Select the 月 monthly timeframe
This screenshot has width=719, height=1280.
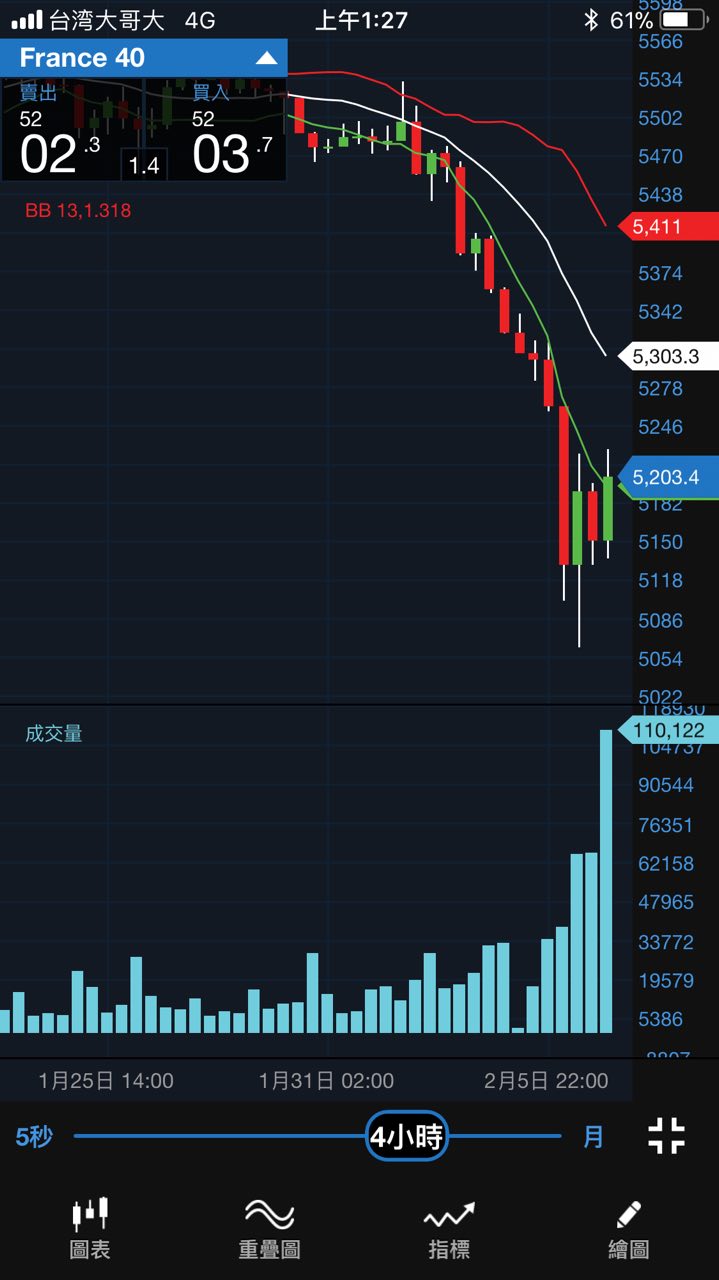pos(594,1137)
